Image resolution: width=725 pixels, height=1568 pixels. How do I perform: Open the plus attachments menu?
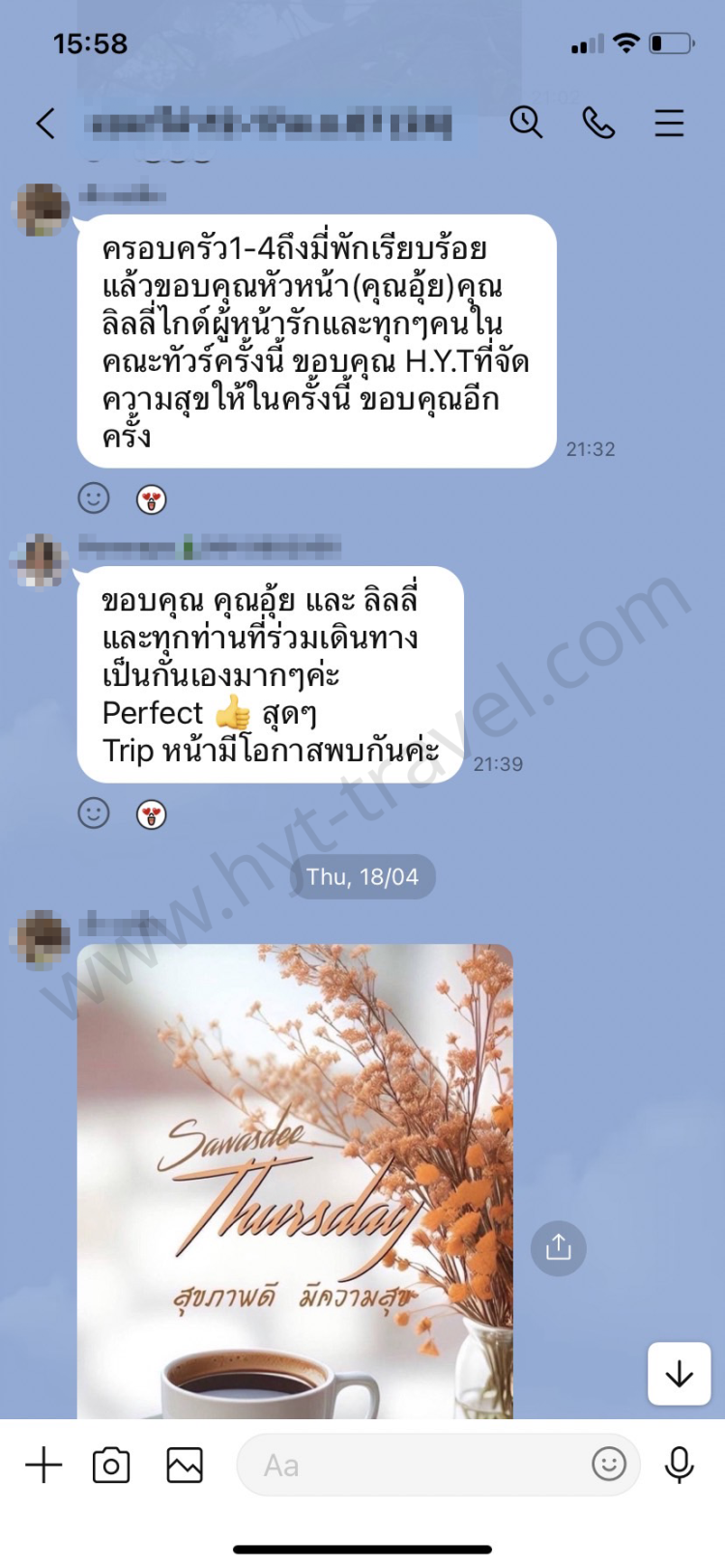(x=43, y=1466)
